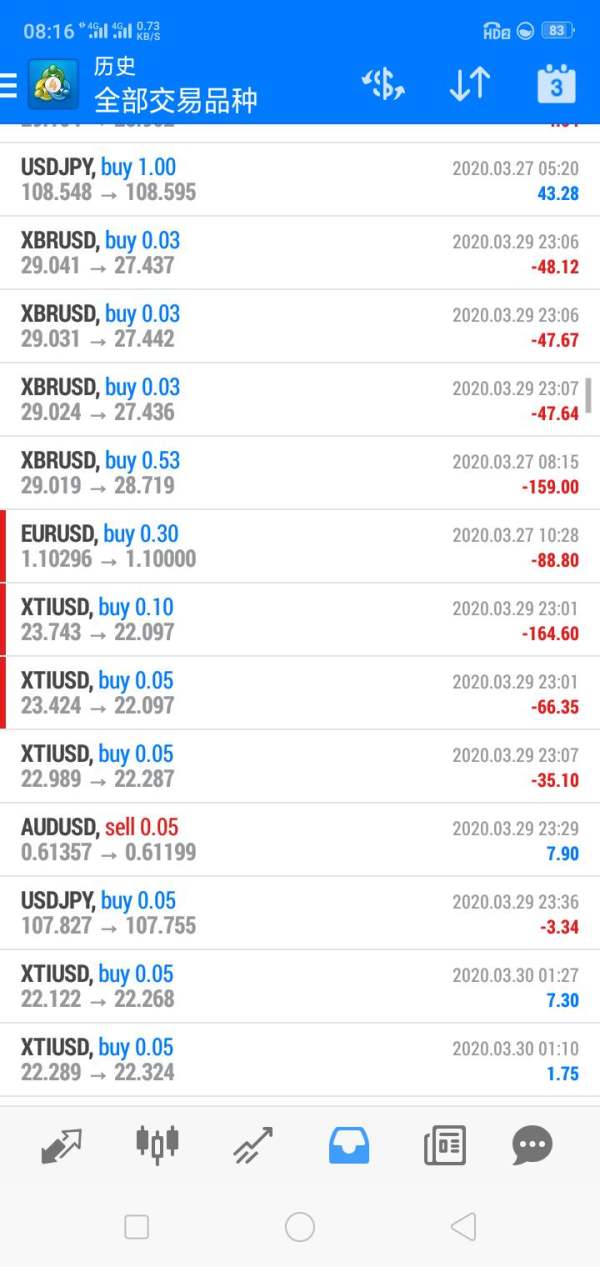The image size is (600, 1267).
Task: Open the calendar date range picker
Action: [556, 85]
